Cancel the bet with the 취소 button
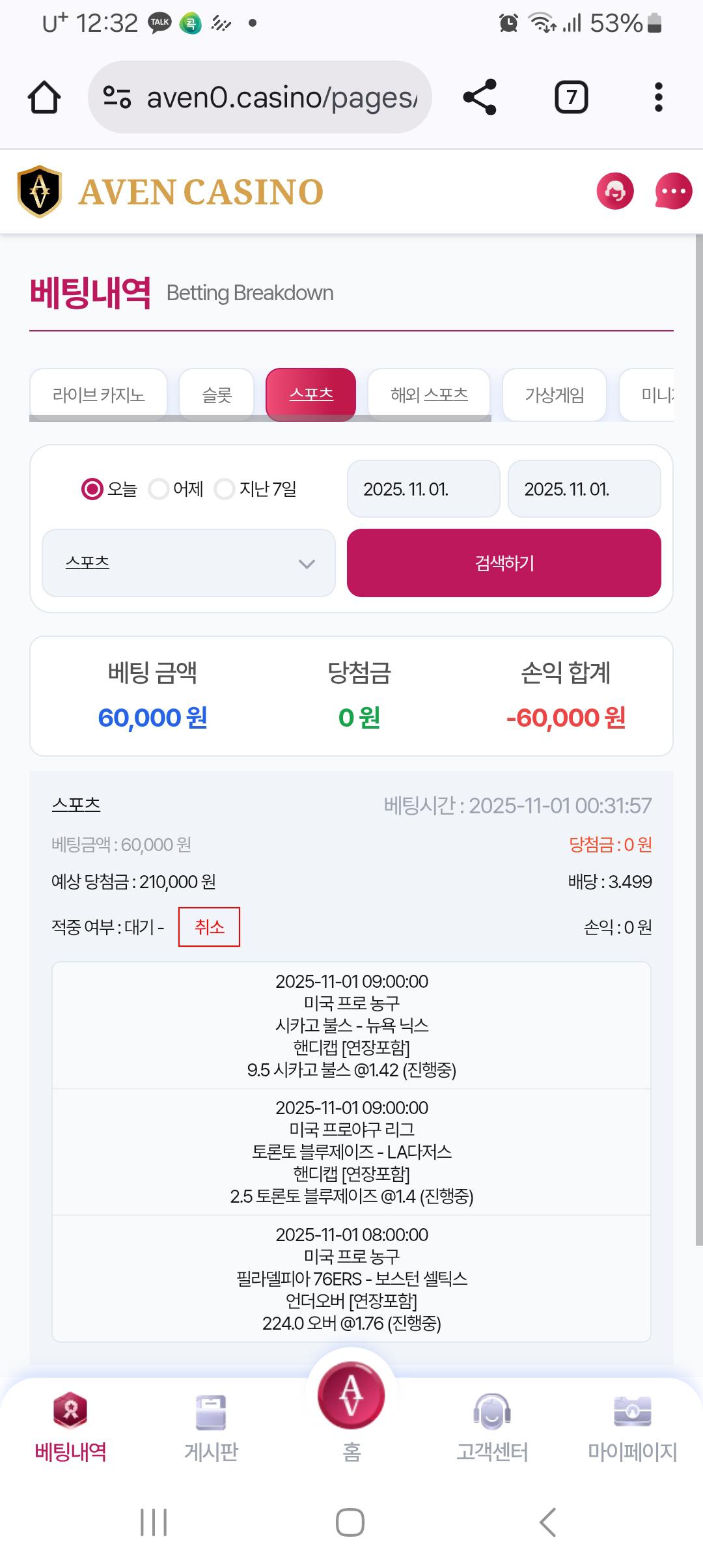 click(x=209, y=927)
